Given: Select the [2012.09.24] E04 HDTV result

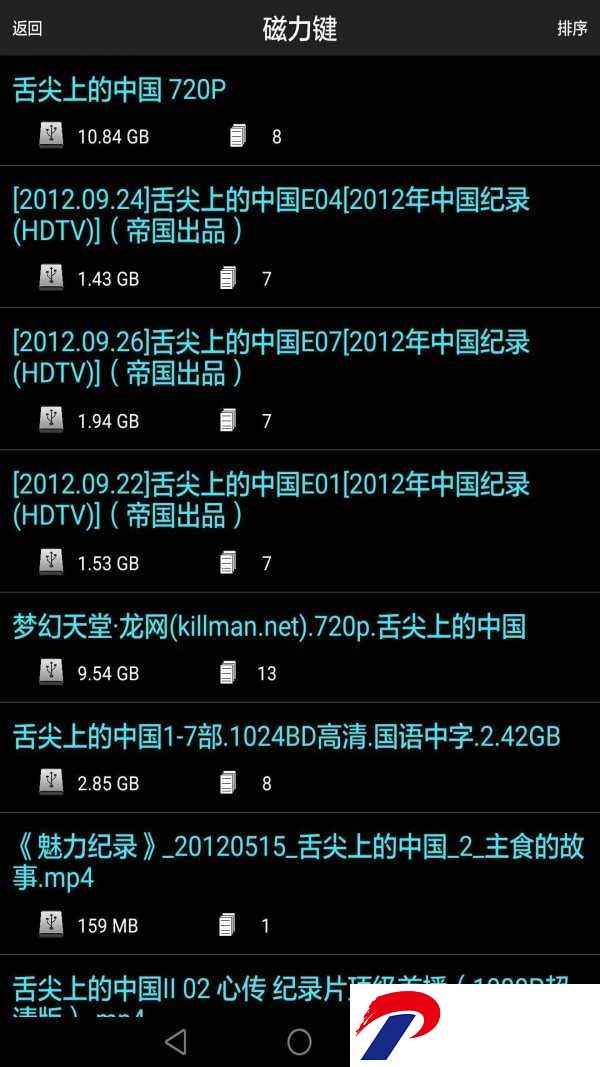Looking at the screenshot, I should (300, 237).
